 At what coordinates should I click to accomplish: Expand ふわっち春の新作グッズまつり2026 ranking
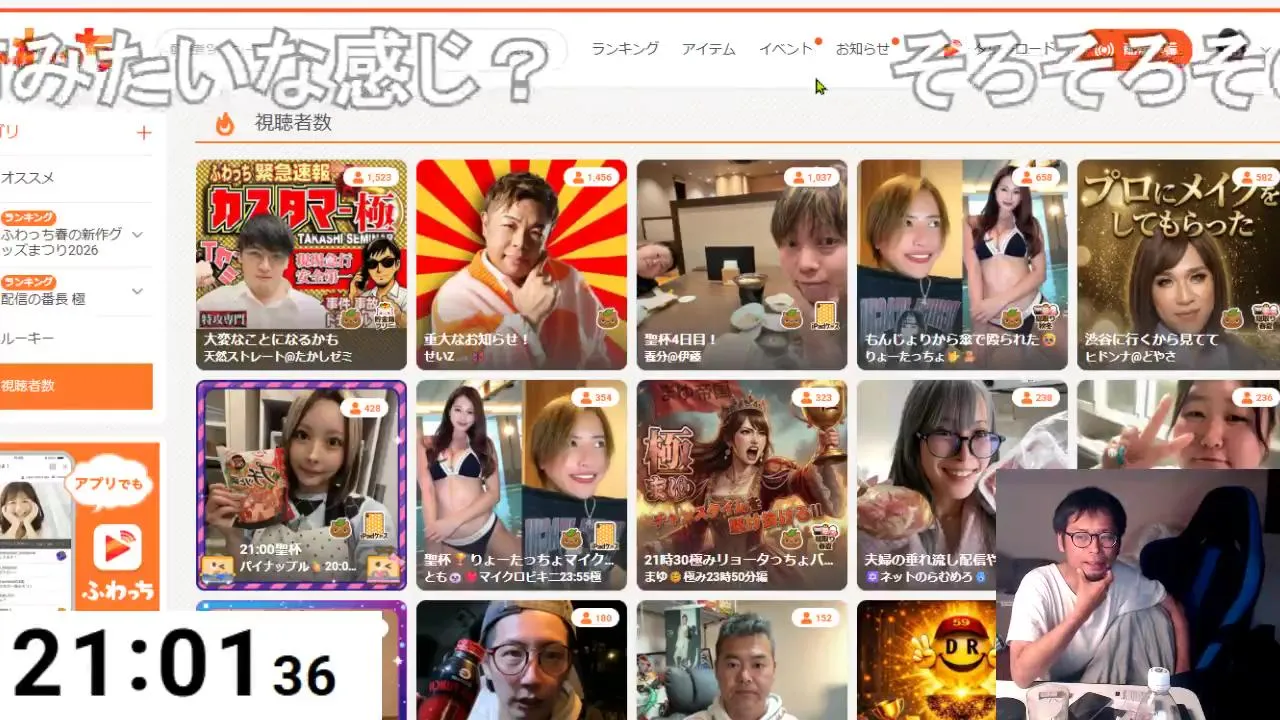[x=137, y=234]
